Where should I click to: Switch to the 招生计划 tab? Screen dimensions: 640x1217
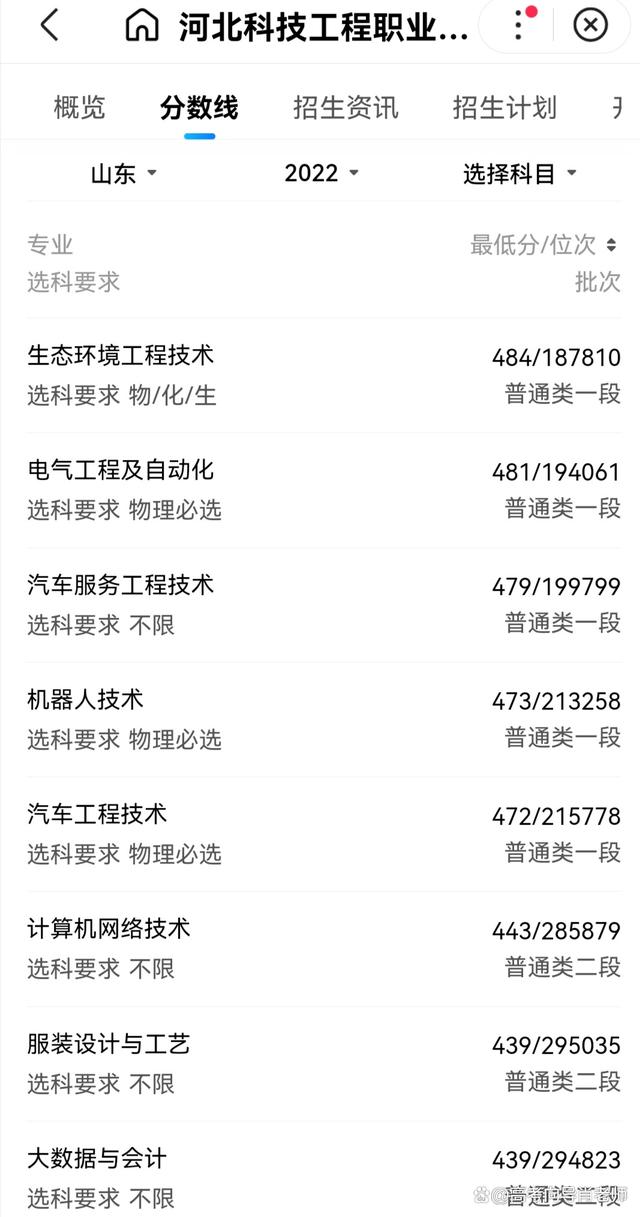point(505,107)
